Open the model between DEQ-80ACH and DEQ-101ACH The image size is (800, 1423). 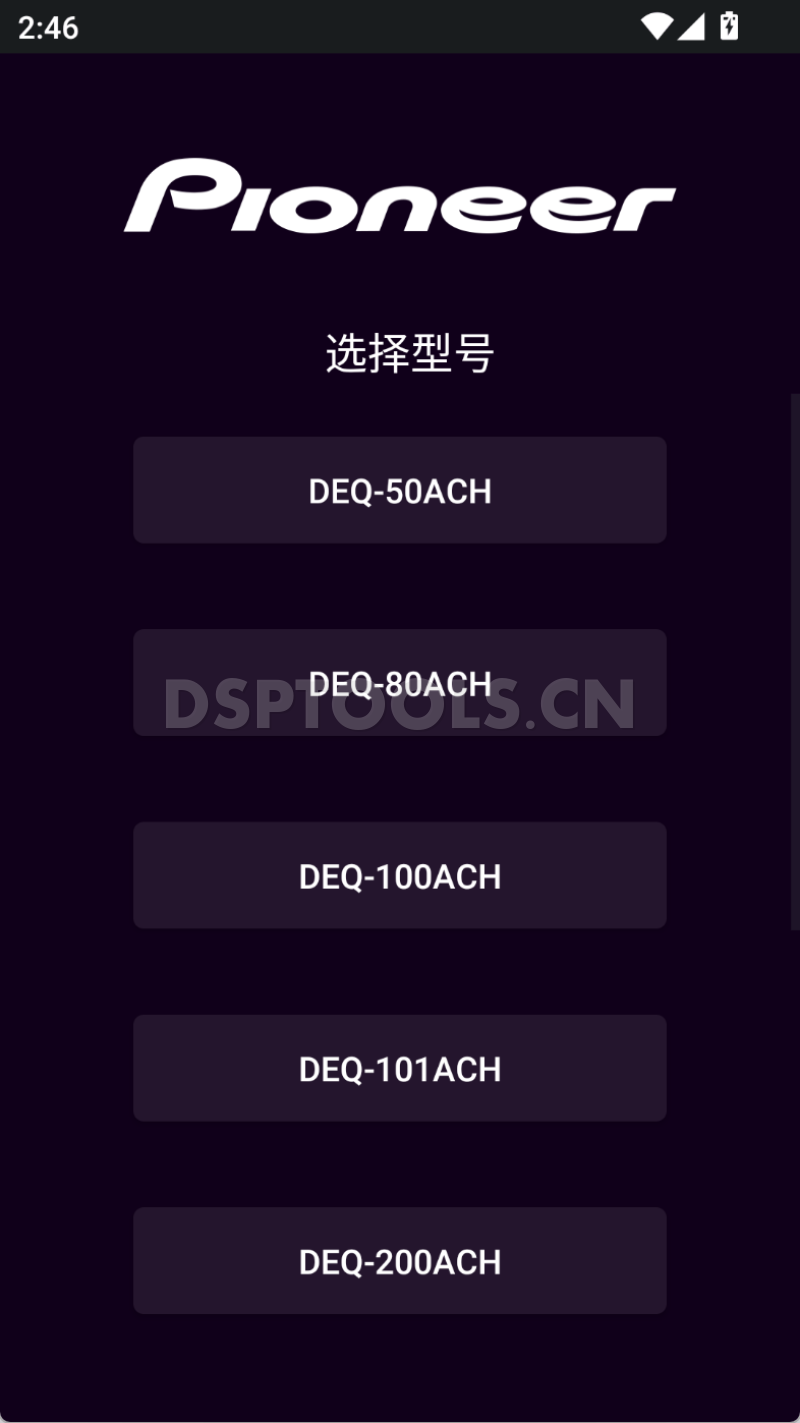(400, 876)
